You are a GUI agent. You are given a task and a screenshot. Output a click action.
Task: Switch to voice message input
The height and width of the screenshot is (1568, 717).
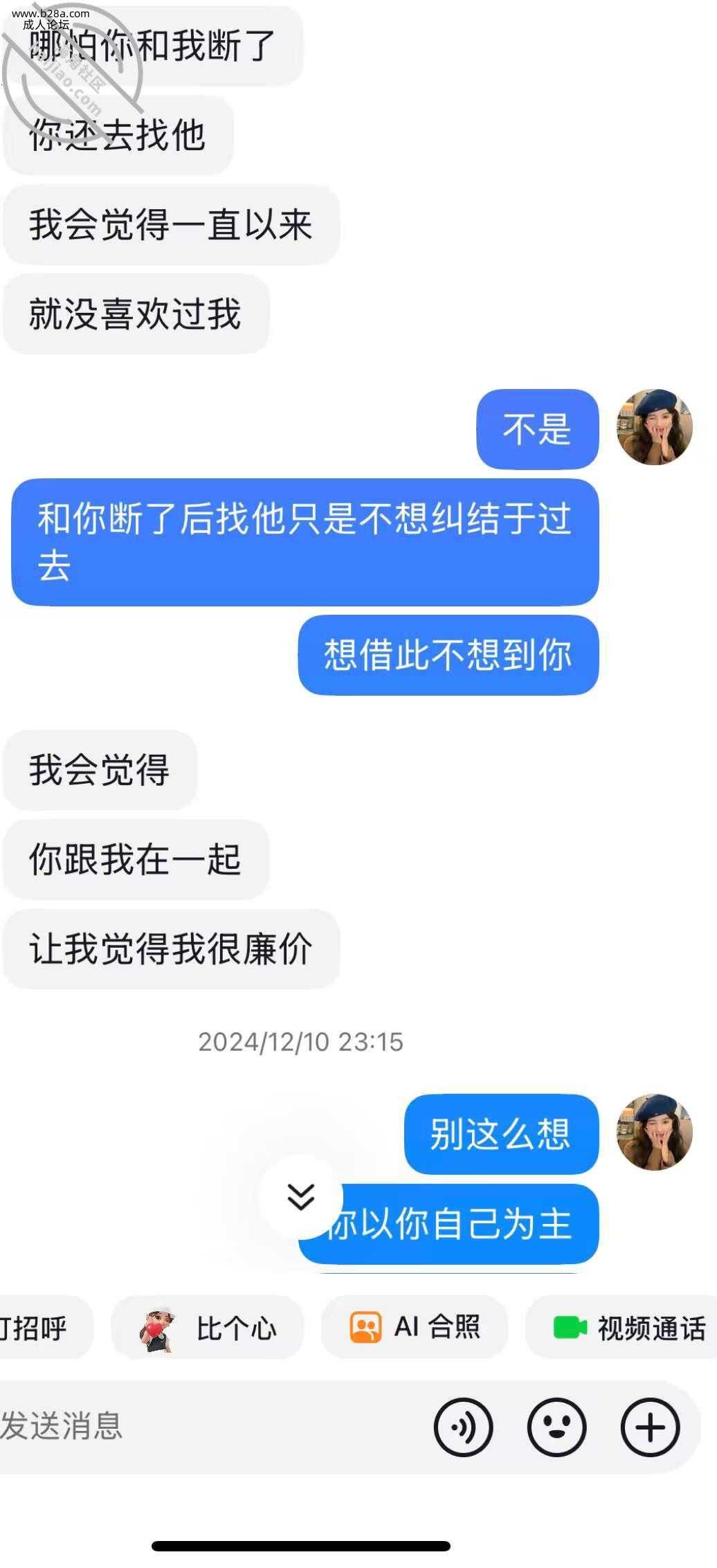click(x=463, y=1427)
